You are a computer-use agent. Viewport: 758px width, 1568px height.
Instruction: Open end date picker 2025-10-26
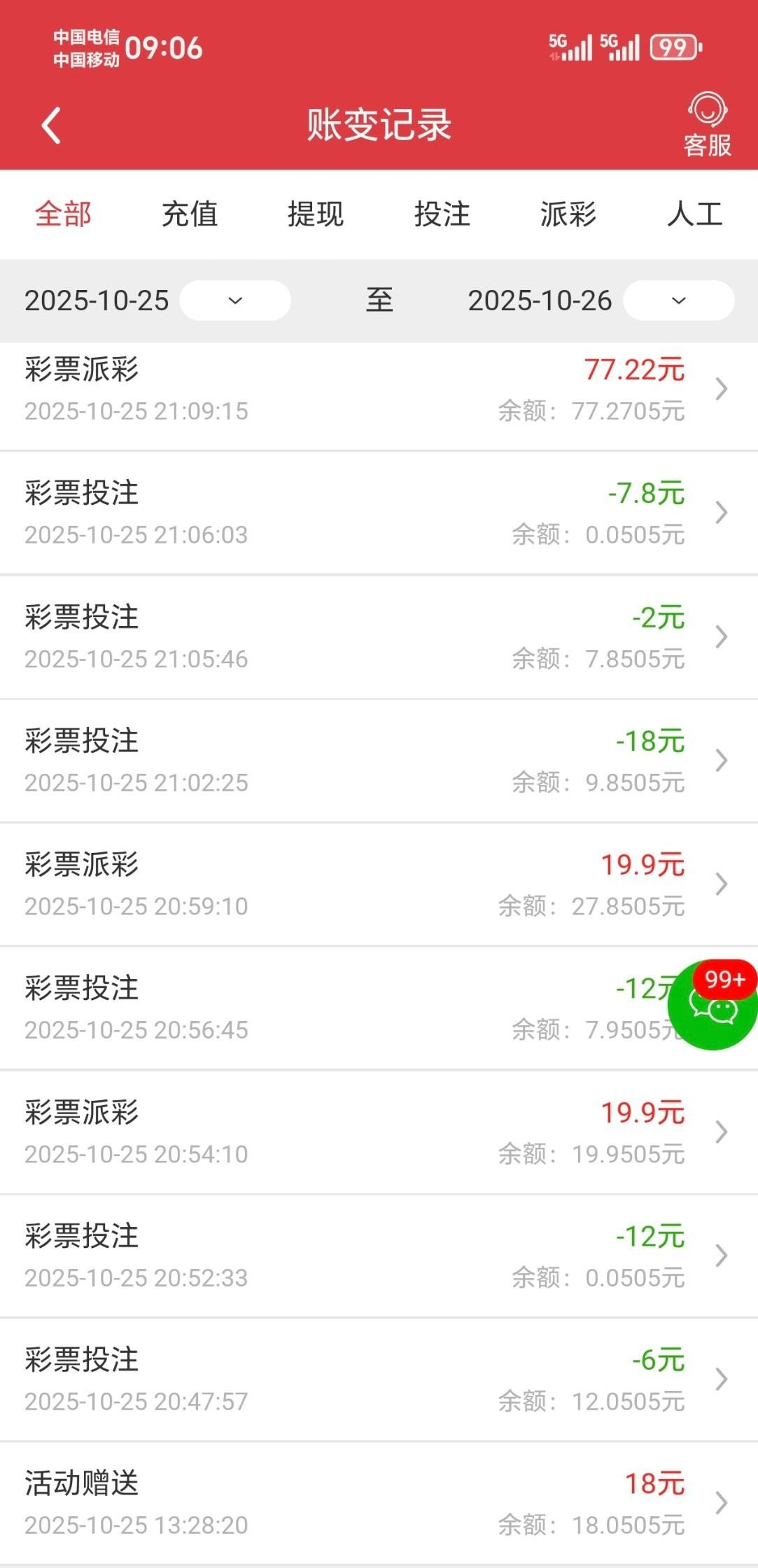678,300
